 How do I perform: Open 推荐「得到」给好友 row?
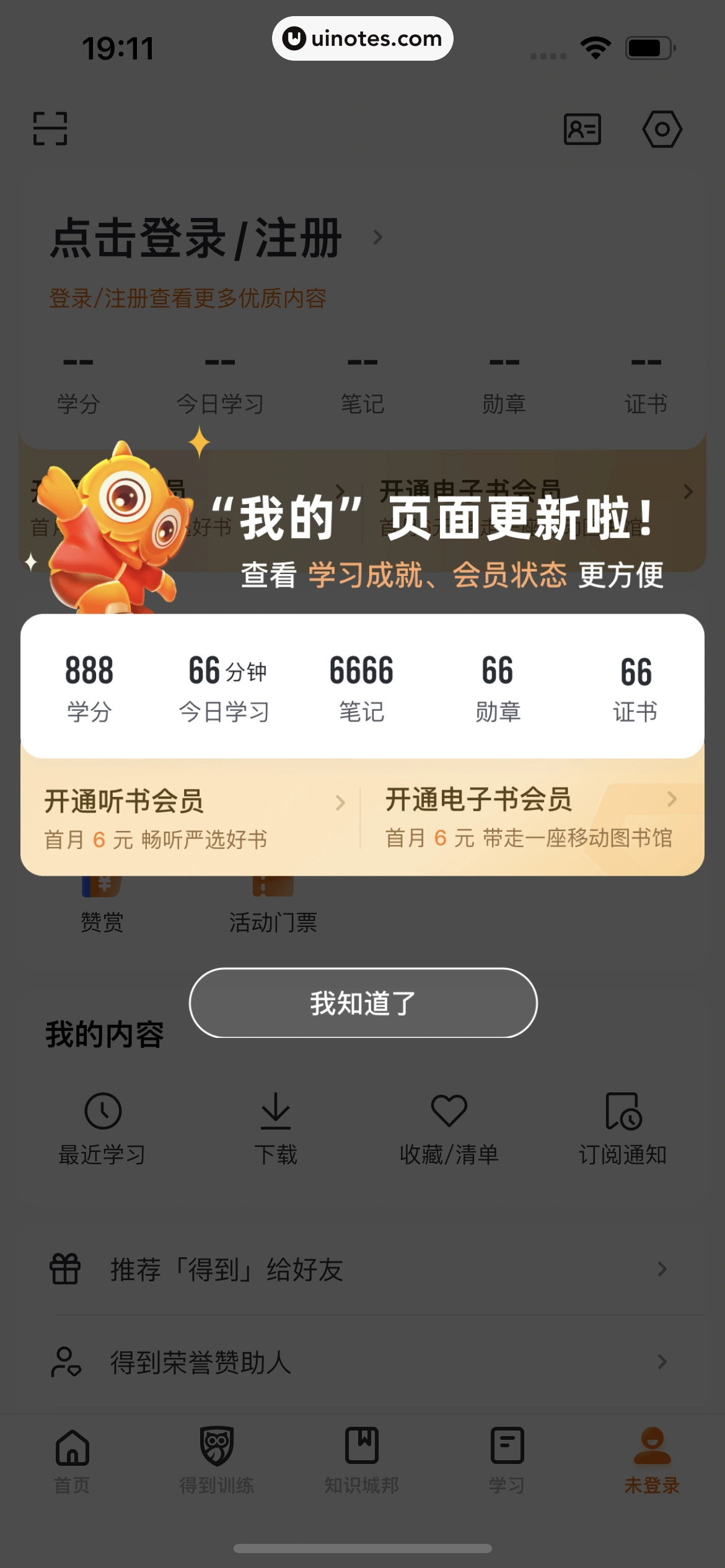coord(362,1270)
